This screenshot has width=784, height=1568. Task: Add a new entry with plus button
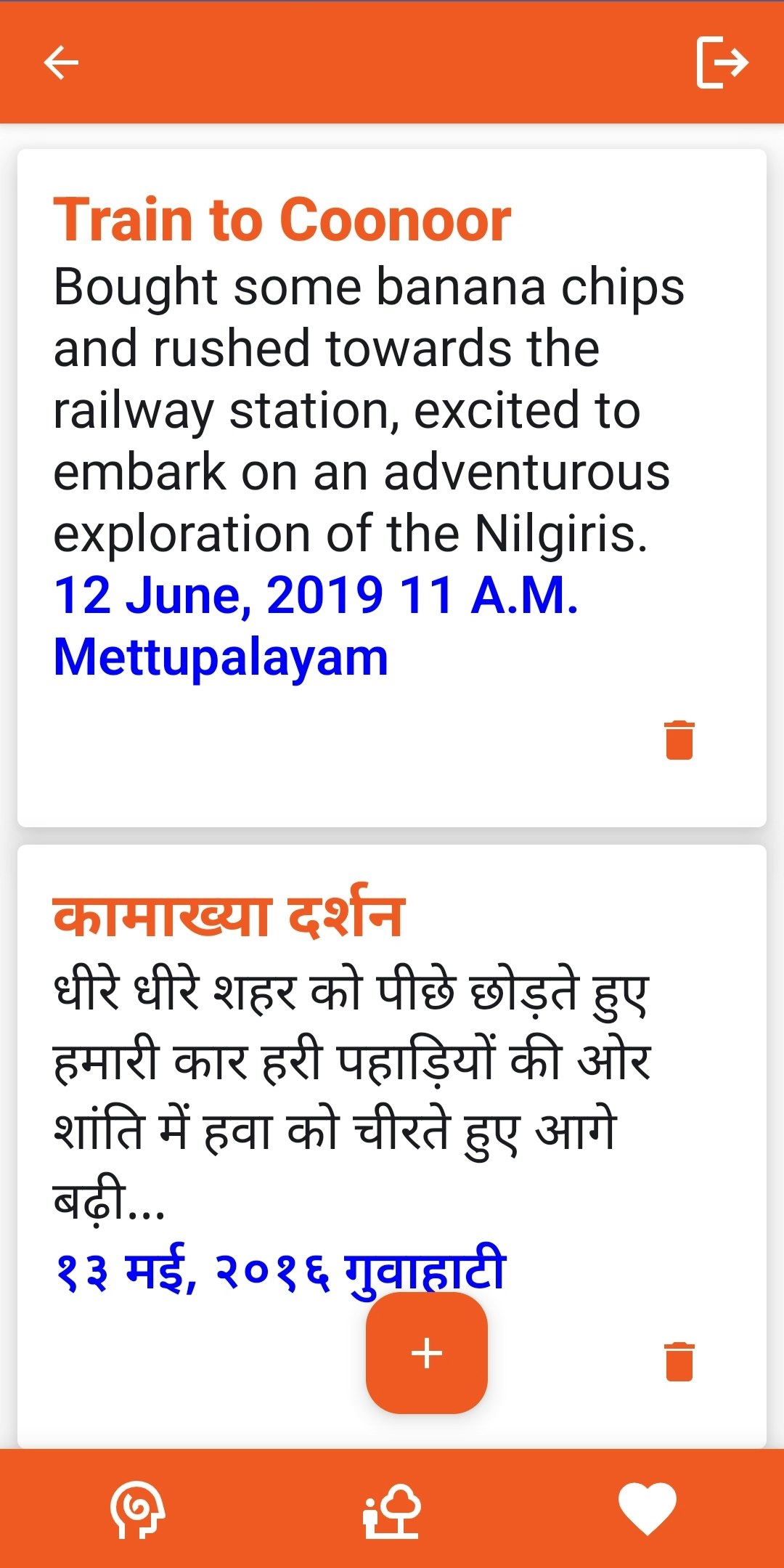click(x=427, y=1353)
